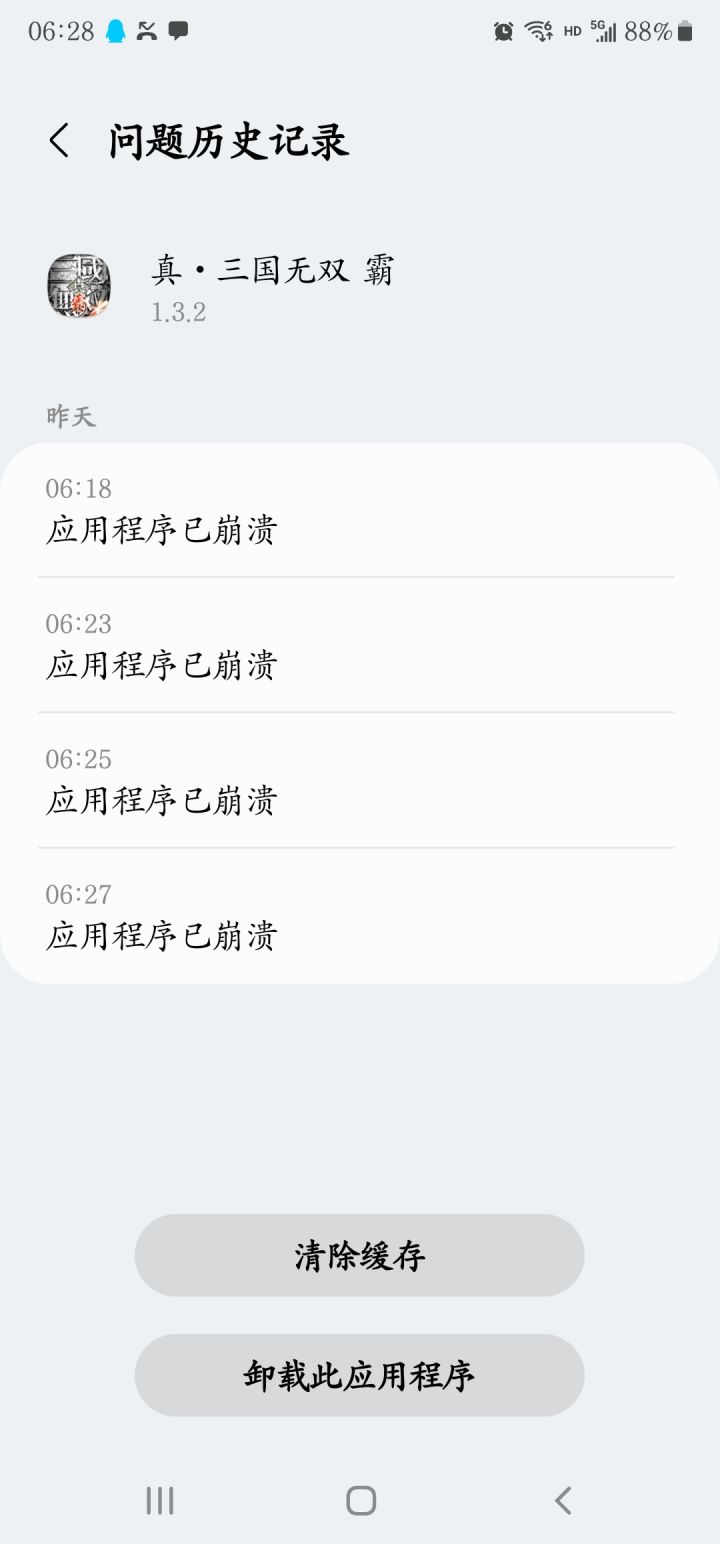720x1544 pixels.
Task: Open recent apps from navigation bar
Action: pos(160,1500)
